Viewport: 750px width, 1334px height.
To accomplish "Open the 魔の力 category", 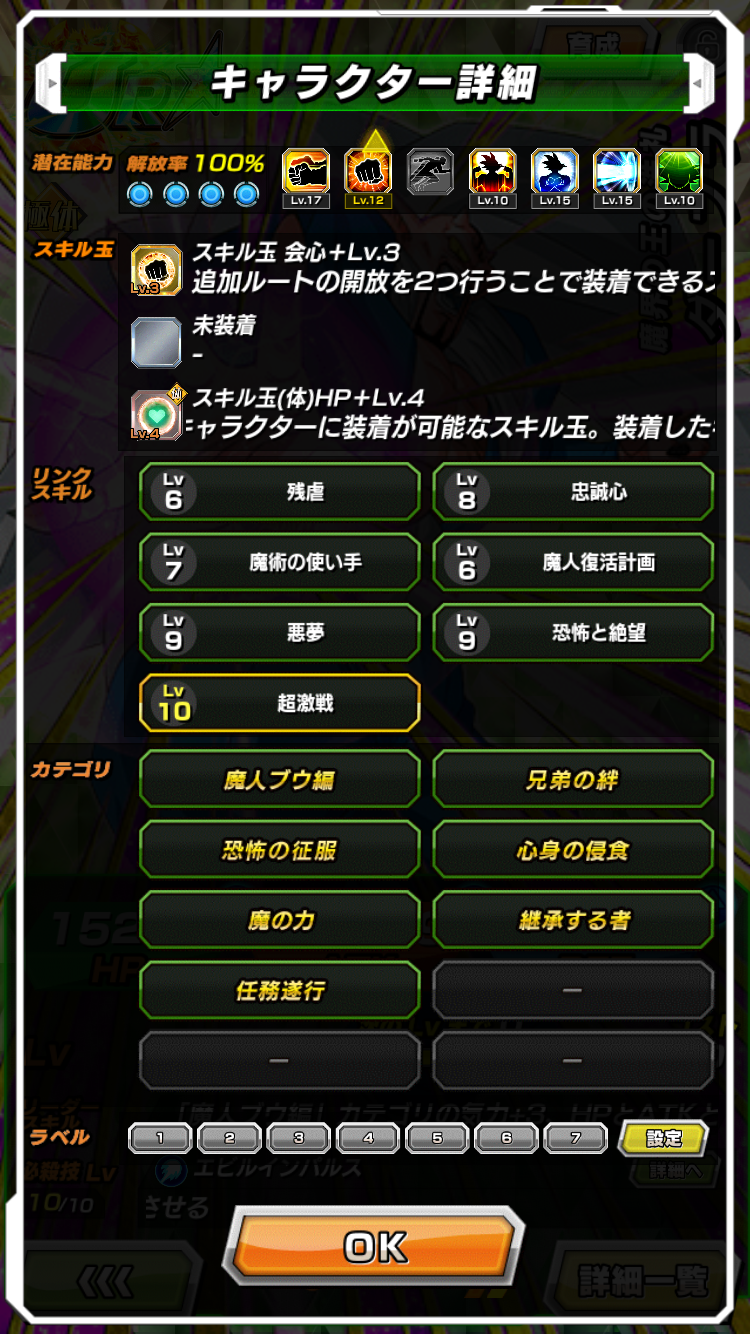I will (x=279, y=920).
